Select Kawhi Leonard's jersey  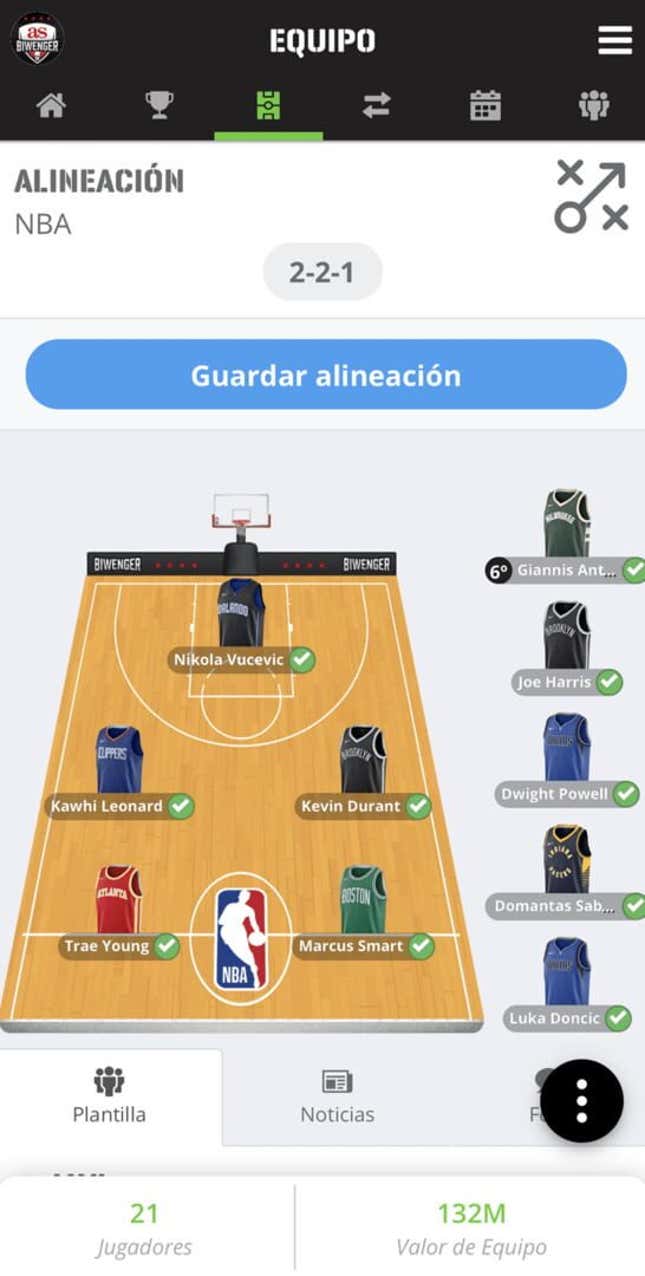[119, 760]
